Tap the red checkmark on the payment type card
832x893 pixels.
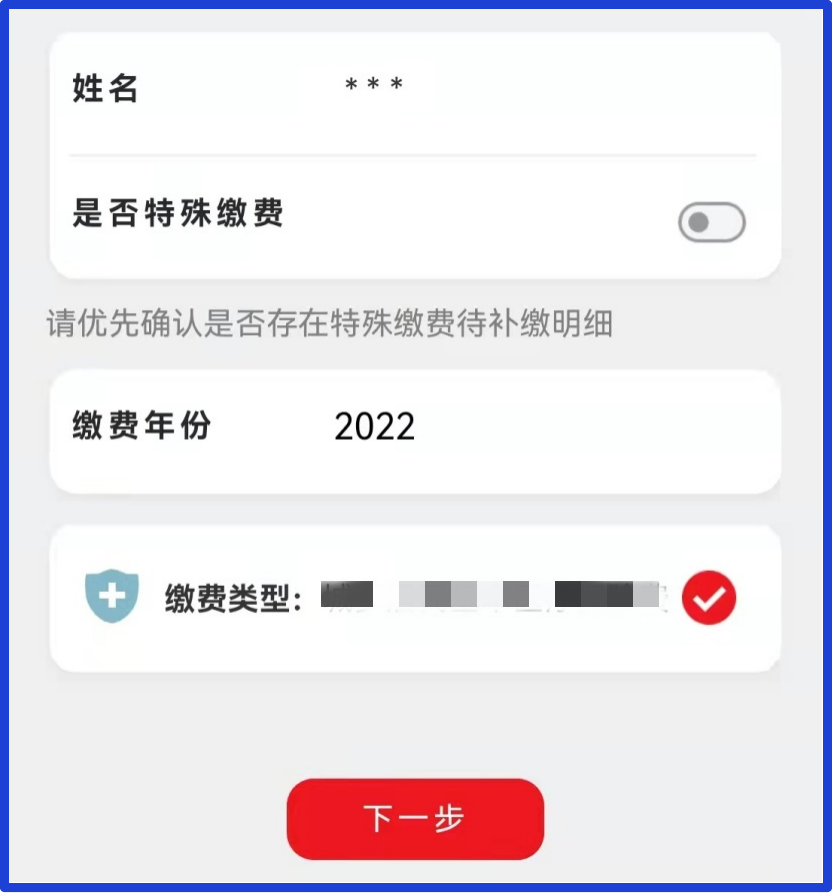(x=708, y=597)
